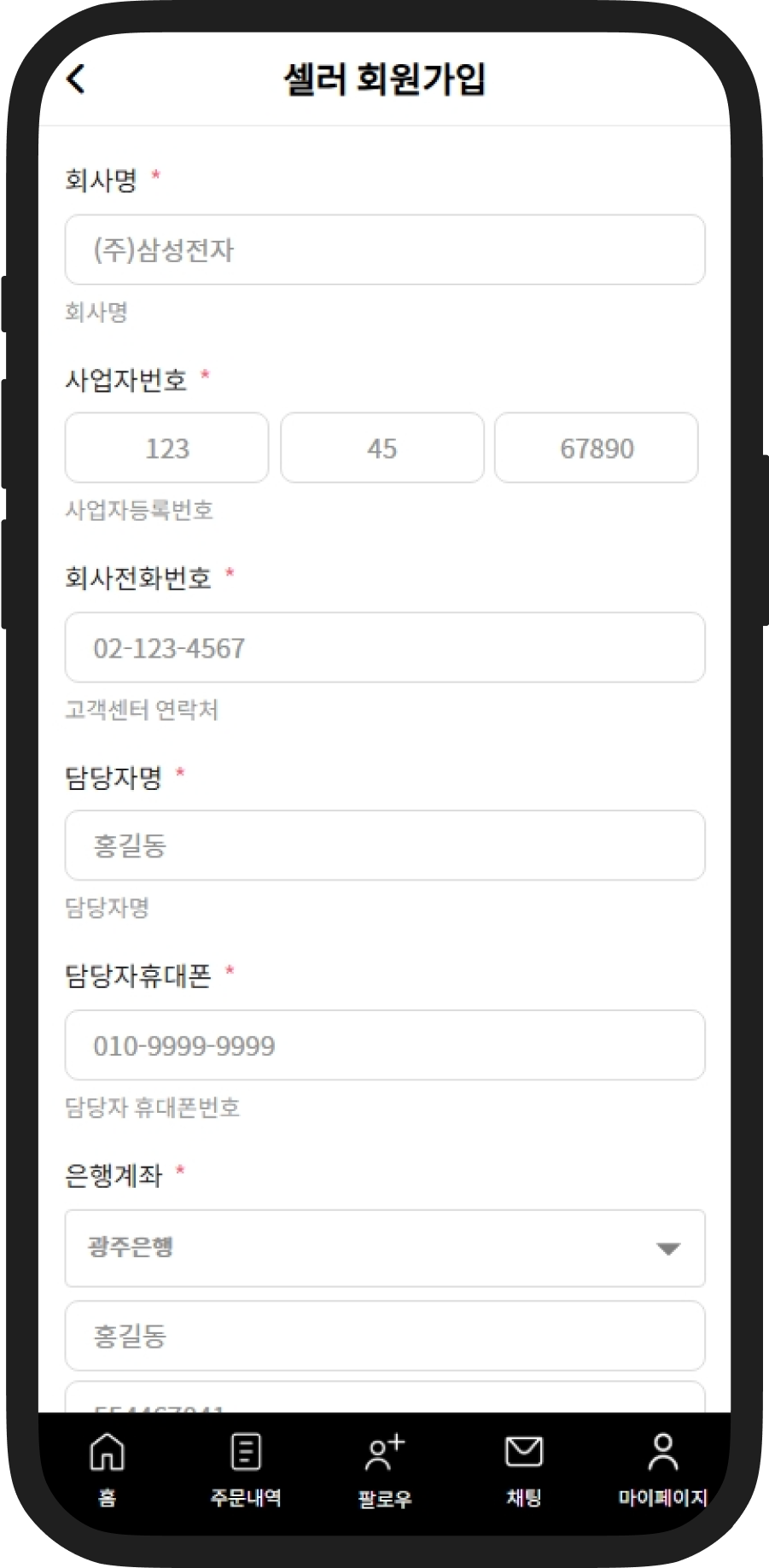Focus the last 사업자번호 box (67890)

point(596,448)
